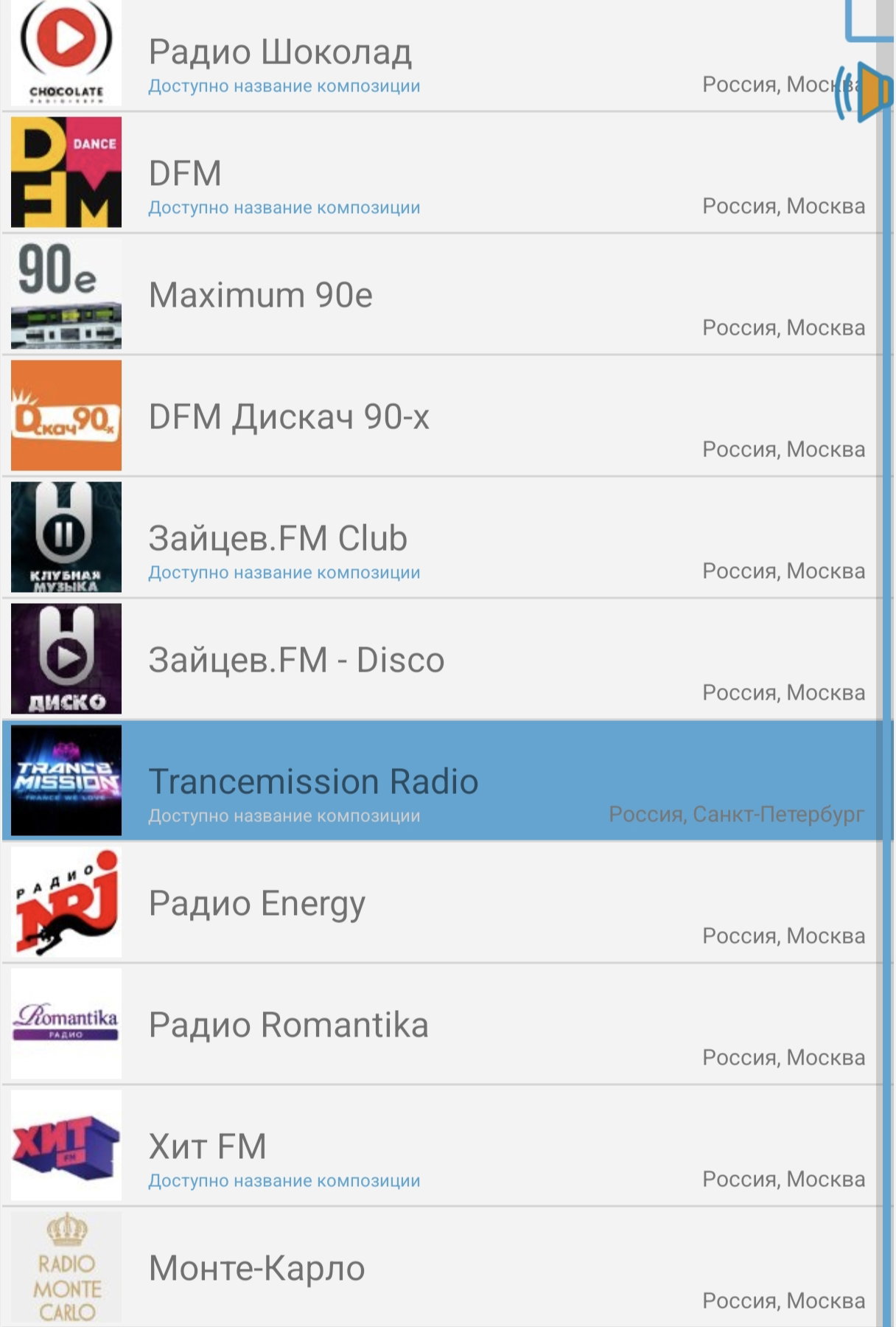Viewport: 896px width, 1327px height.
Task: Open the Радио Шоколад station
Action: [x=442, y=55]
